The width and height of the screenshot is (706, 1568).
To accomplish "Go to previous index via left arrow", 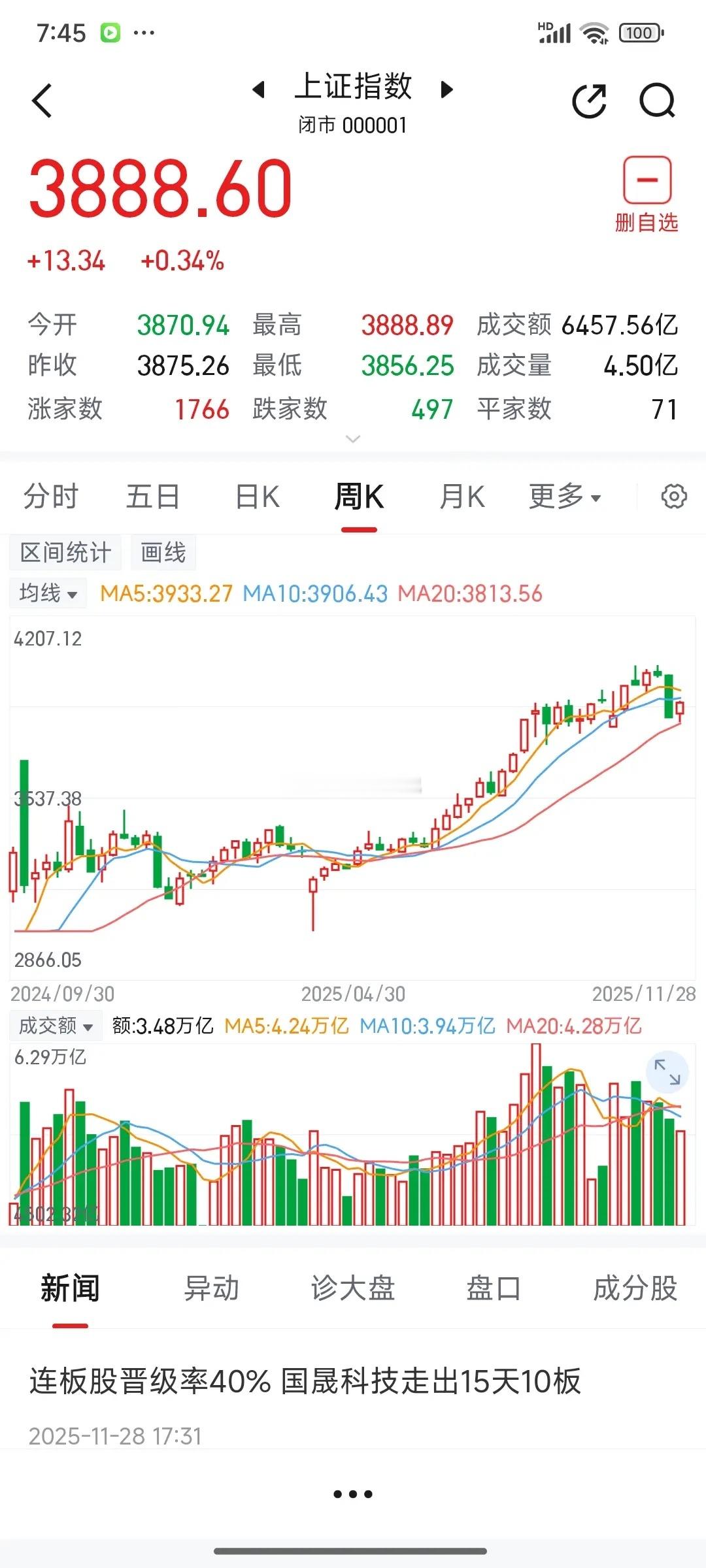I will pyautogui.click(x=258, y=90).
